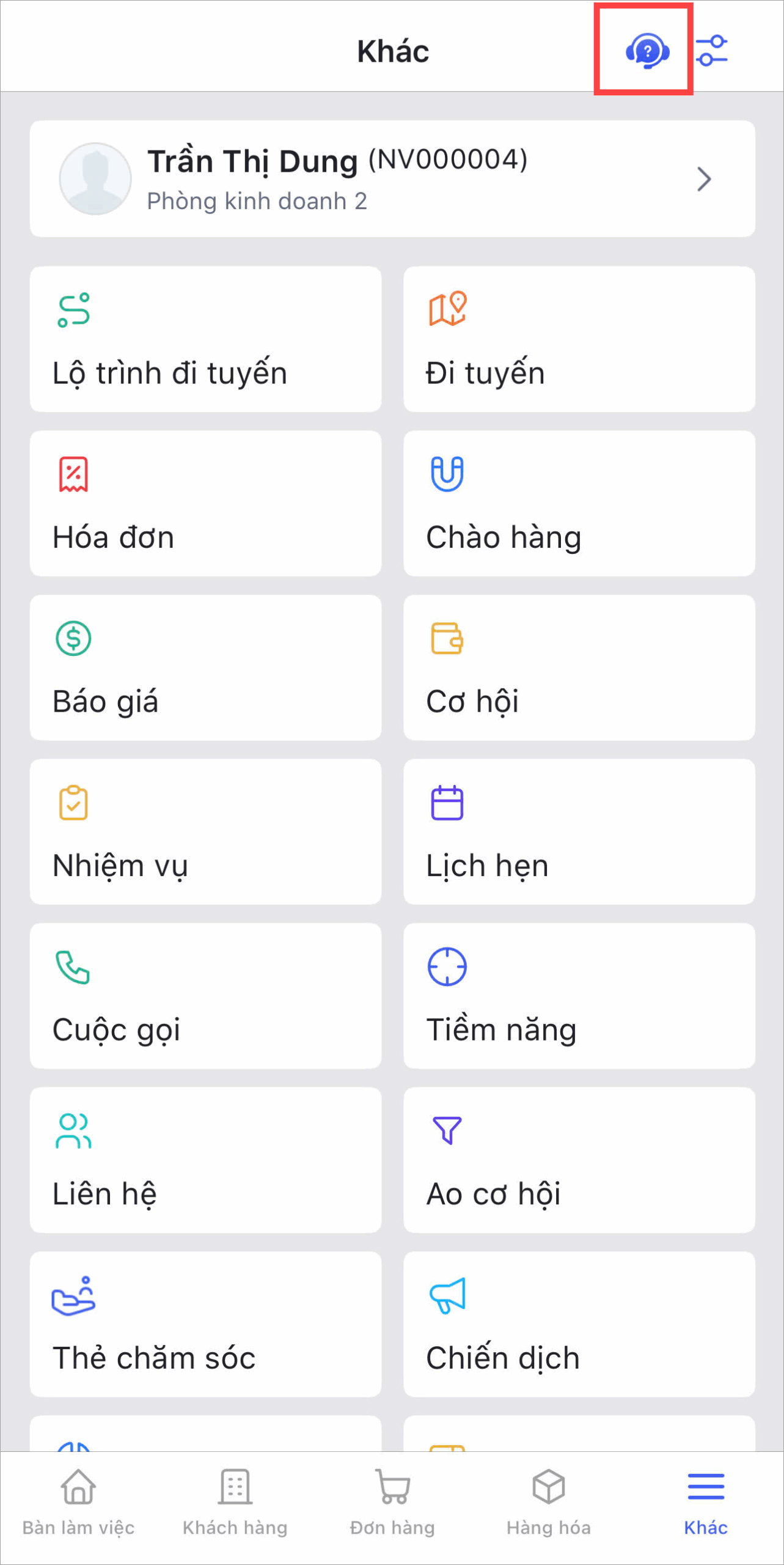Open the Ao cơ hội tile
784x1565 pixels.
[579, 1160]
